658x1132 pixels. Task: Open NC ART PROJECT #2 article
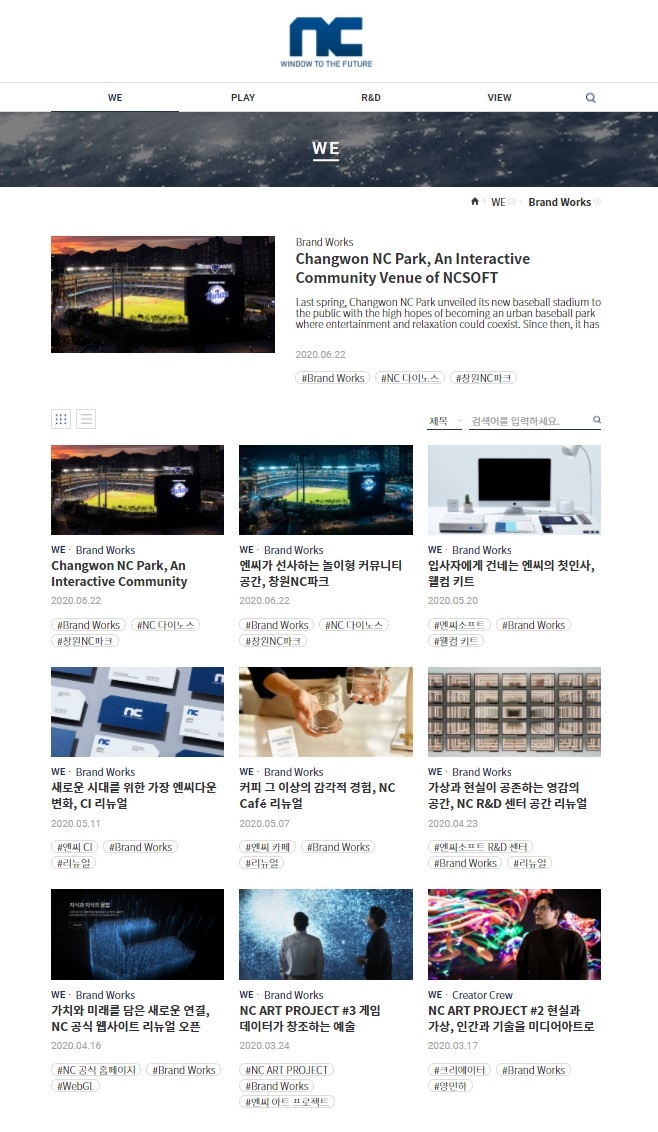click(x=511, y=1018)
